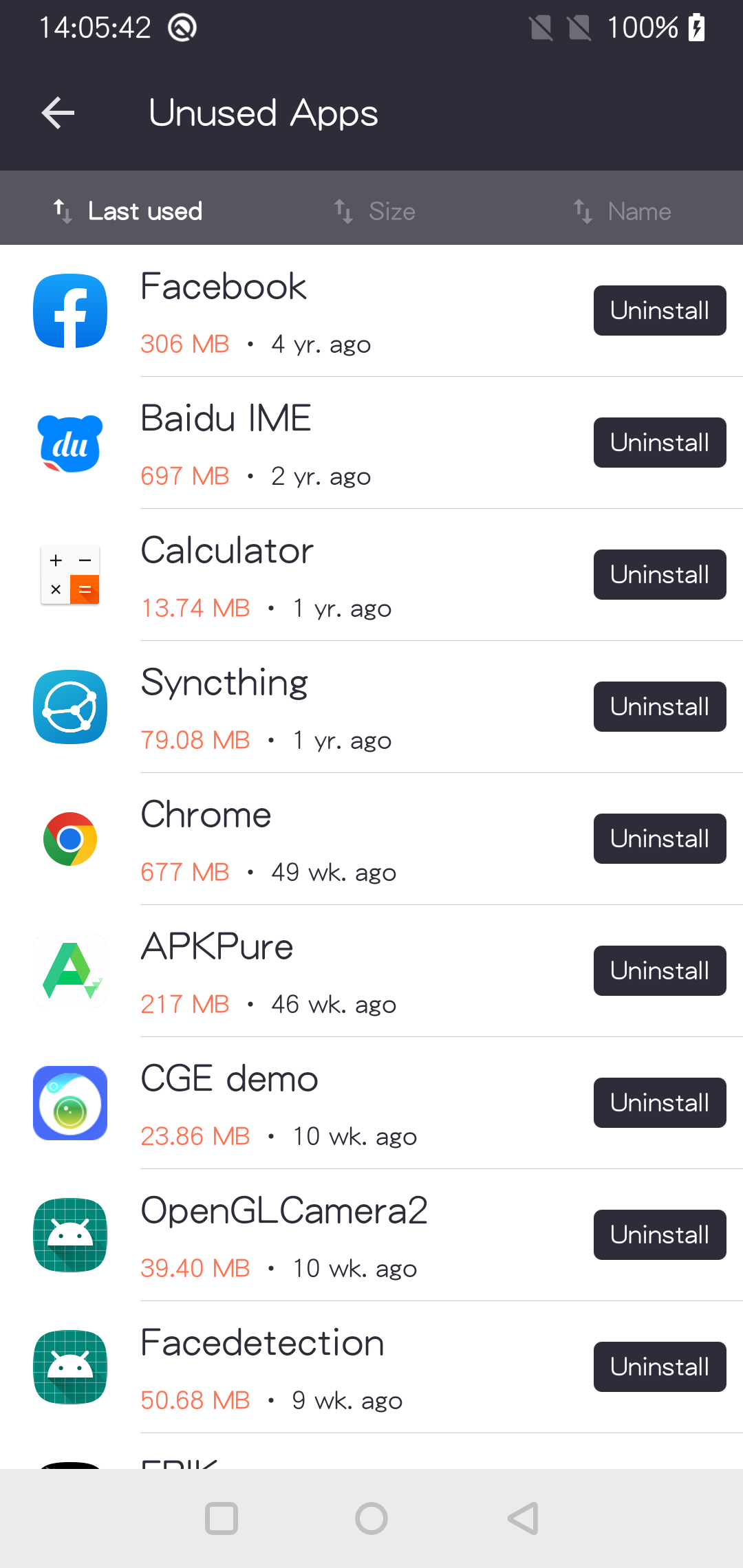Viewport: 743px width, 1568px height.
Task: Uninstall APKPure
Action: (659, 971)
